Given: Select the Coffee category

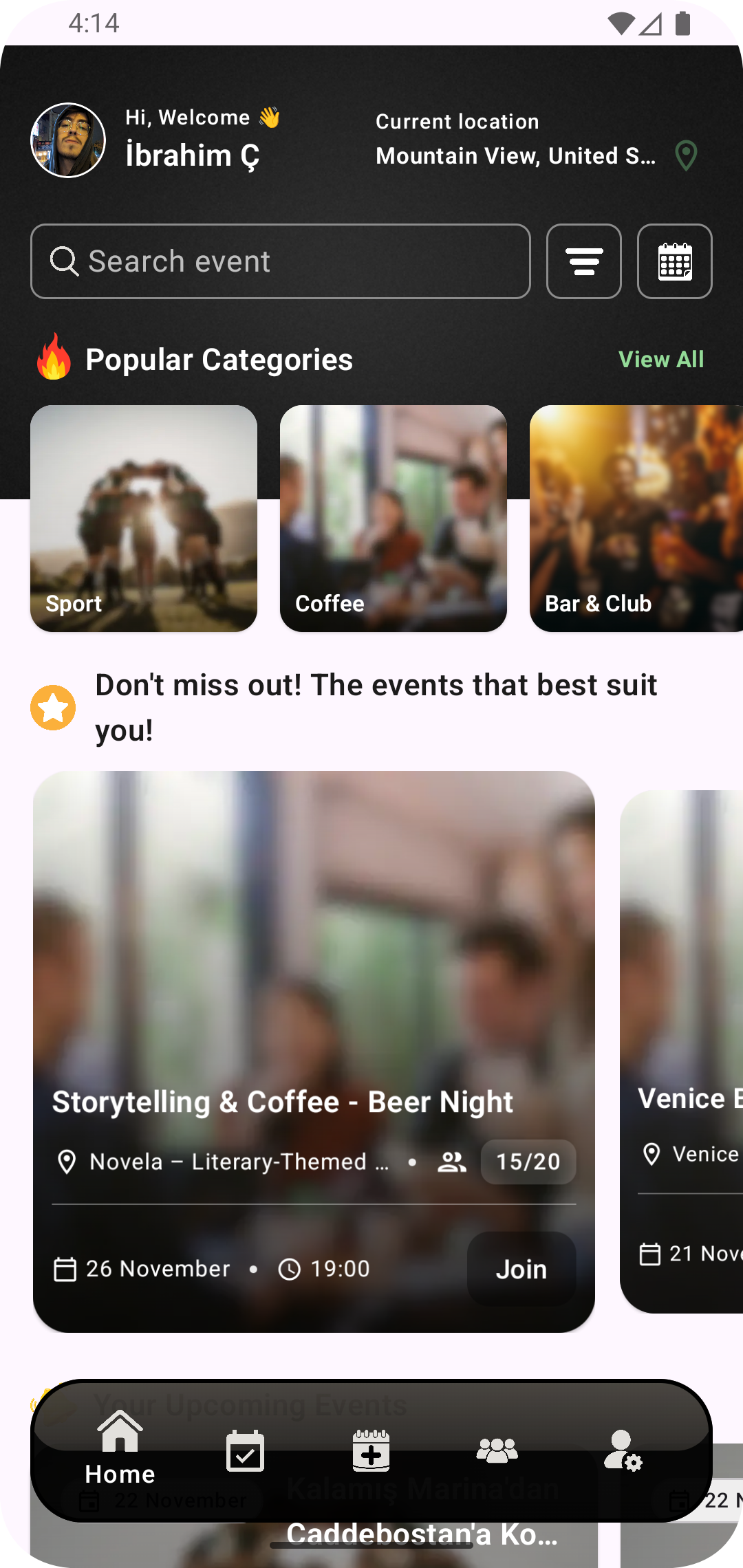Looking at the screenshot, I should click(x=393, y=518).
